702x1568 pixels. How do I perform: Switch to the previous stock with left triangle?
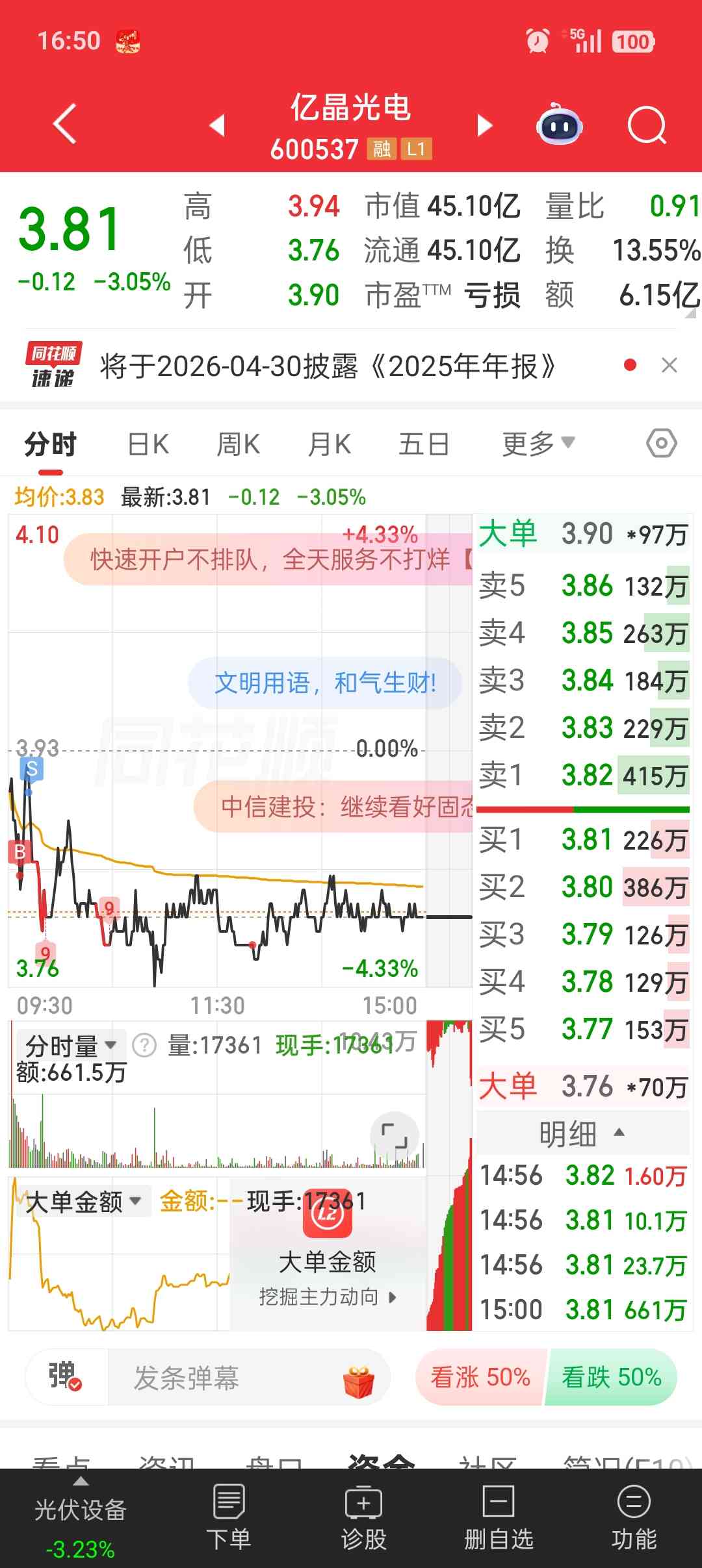(218, 125)
